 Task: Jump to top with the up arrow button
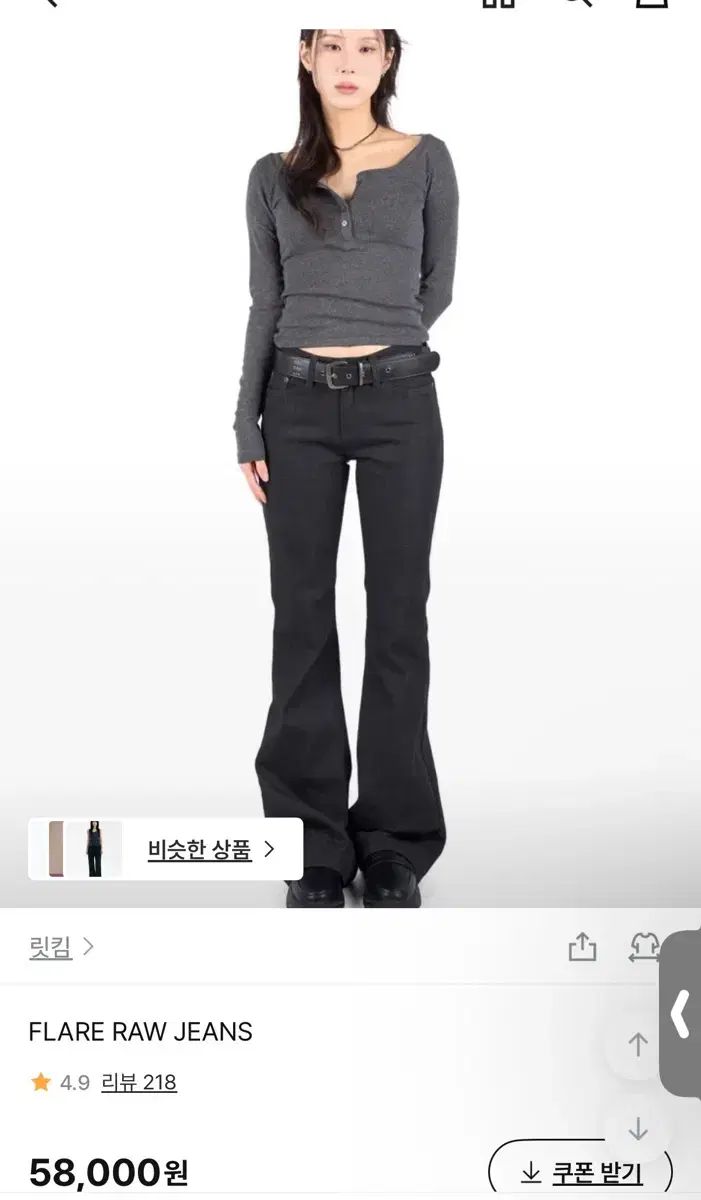point(638,1045)
